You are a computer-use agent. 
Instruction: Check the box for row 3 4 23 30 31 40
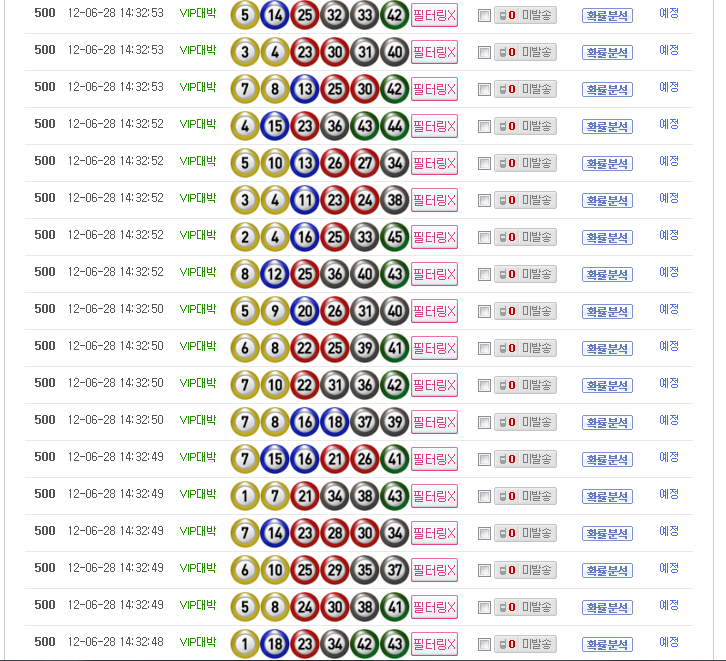click(485, 53)
